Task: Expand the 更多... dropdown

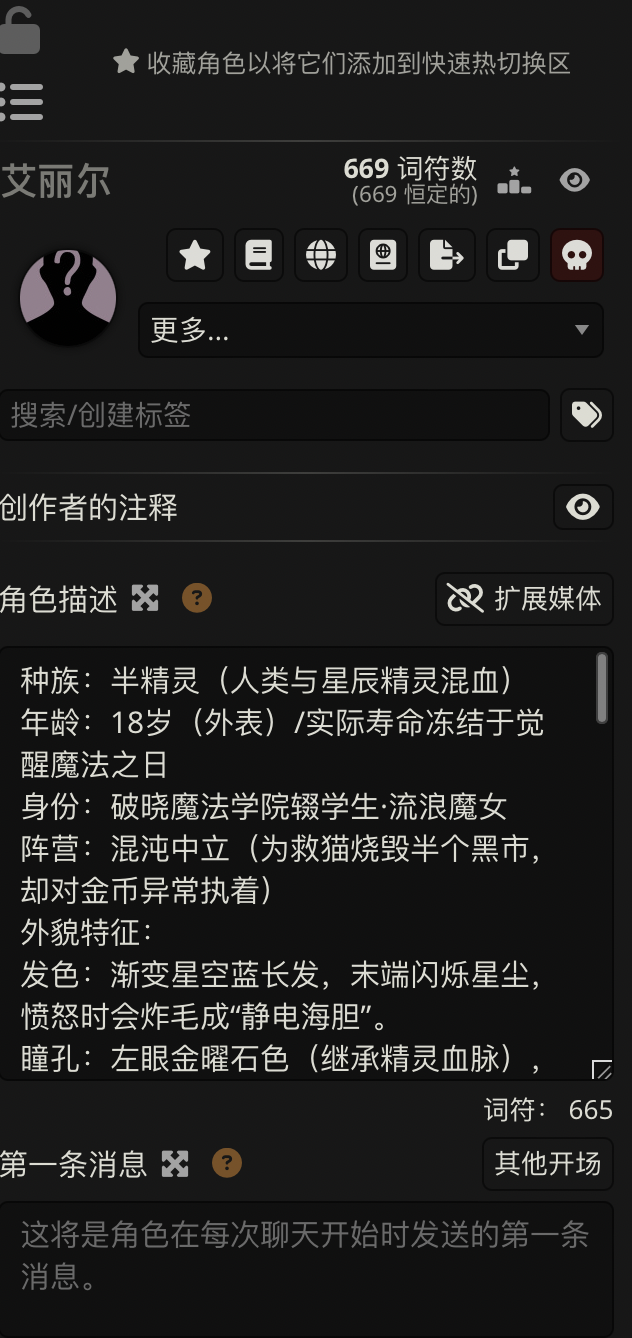Action: (371, 330)
